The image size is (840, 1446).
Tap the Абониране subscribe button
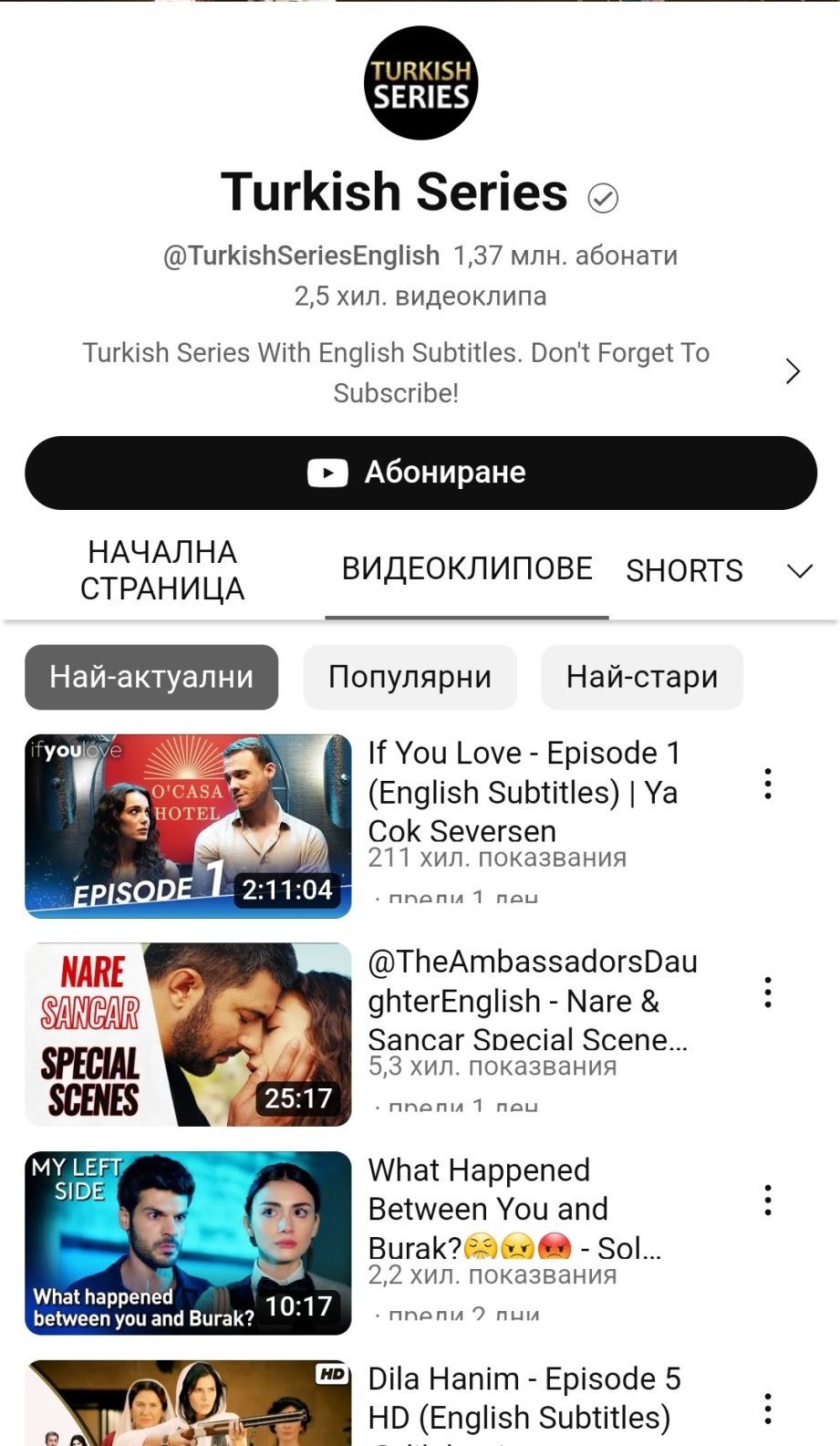click(x=420, y=473)
